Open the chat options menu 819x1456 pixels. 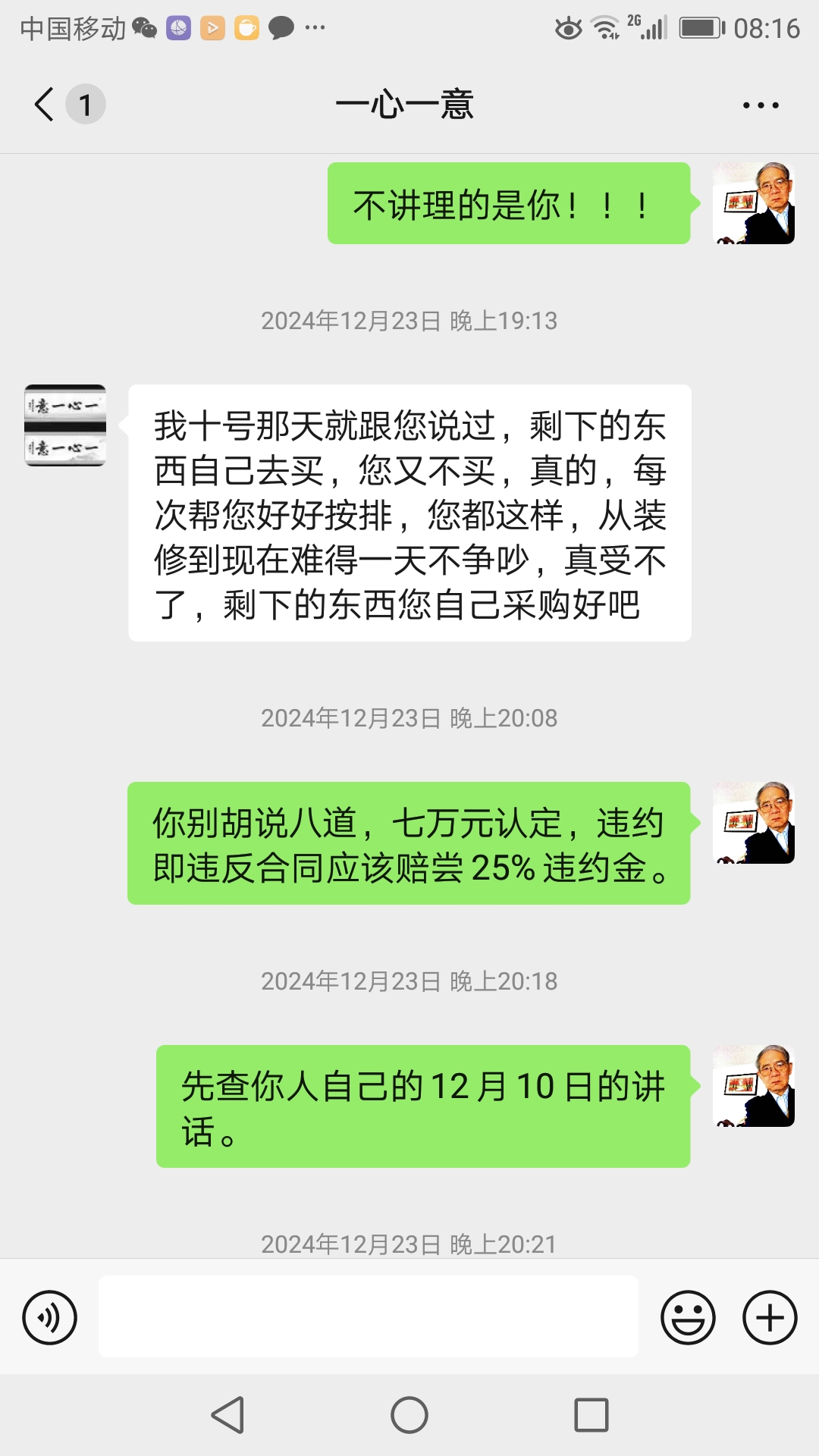point(761,105)
